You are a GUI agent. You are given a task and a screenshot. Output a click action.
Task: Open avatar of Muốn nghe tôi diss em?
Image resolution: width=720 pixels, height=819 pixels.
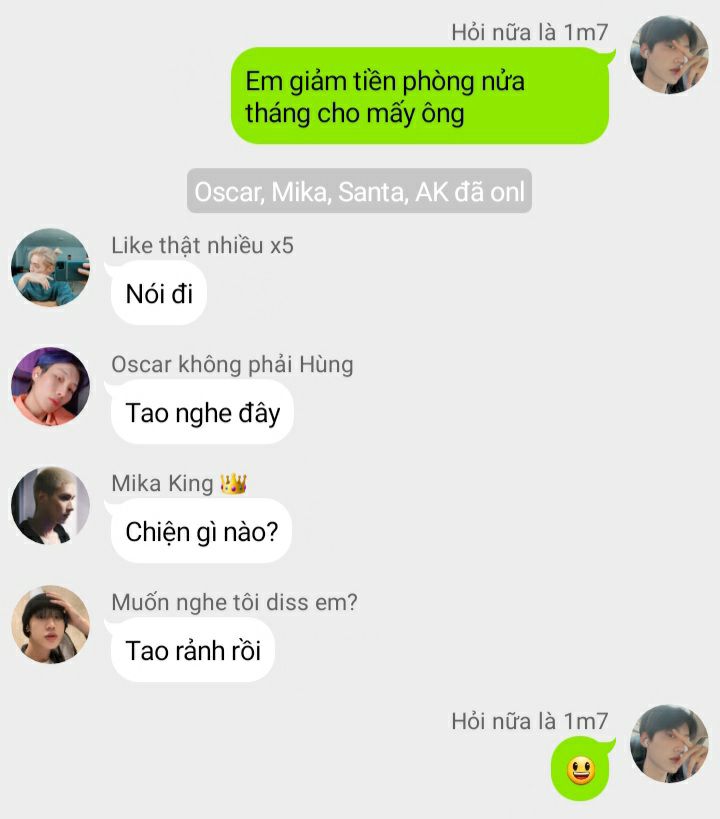coord(50,624)
